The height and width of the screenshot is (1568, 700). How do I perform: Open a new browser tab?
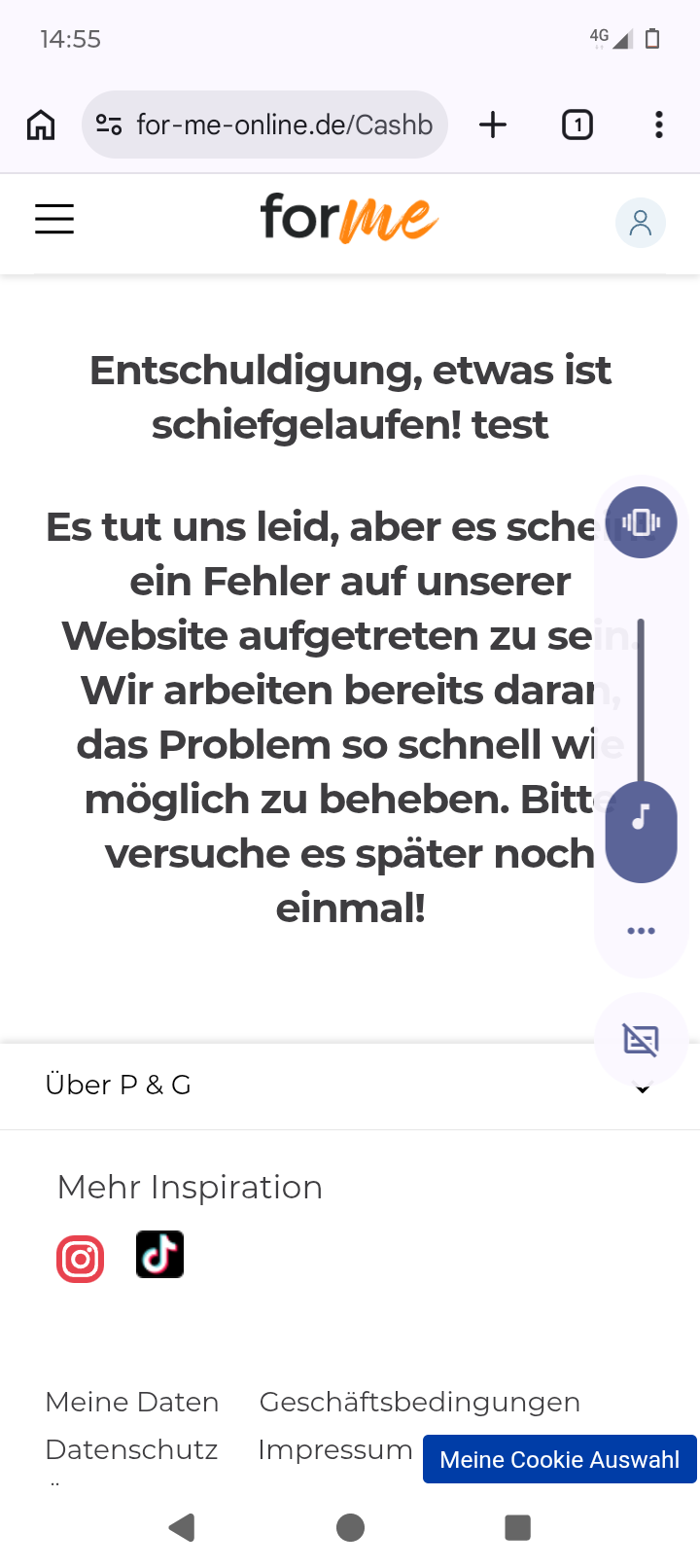tap(493, 125)
